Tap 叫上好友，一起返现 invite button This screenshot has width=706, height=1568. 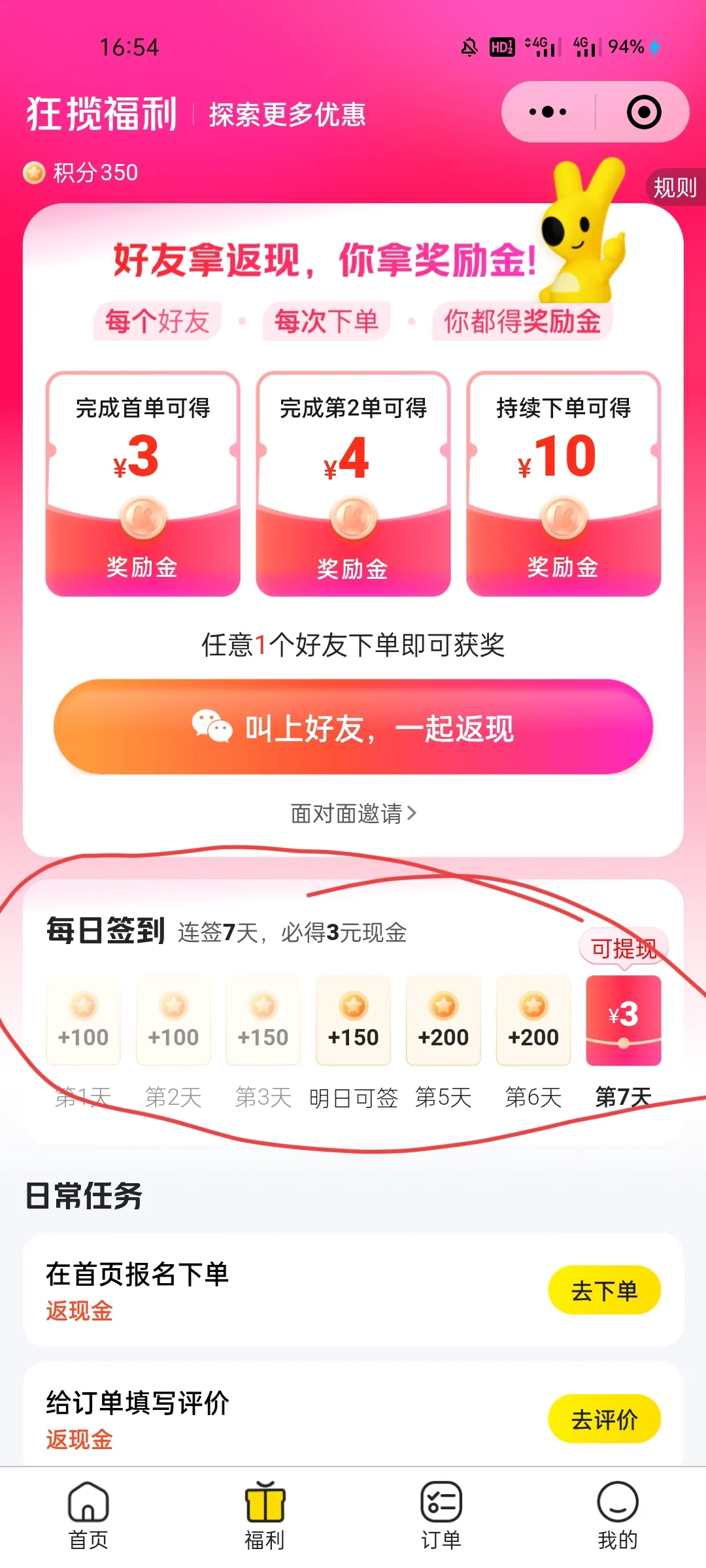pyautogui.click(x=353, y=727)
